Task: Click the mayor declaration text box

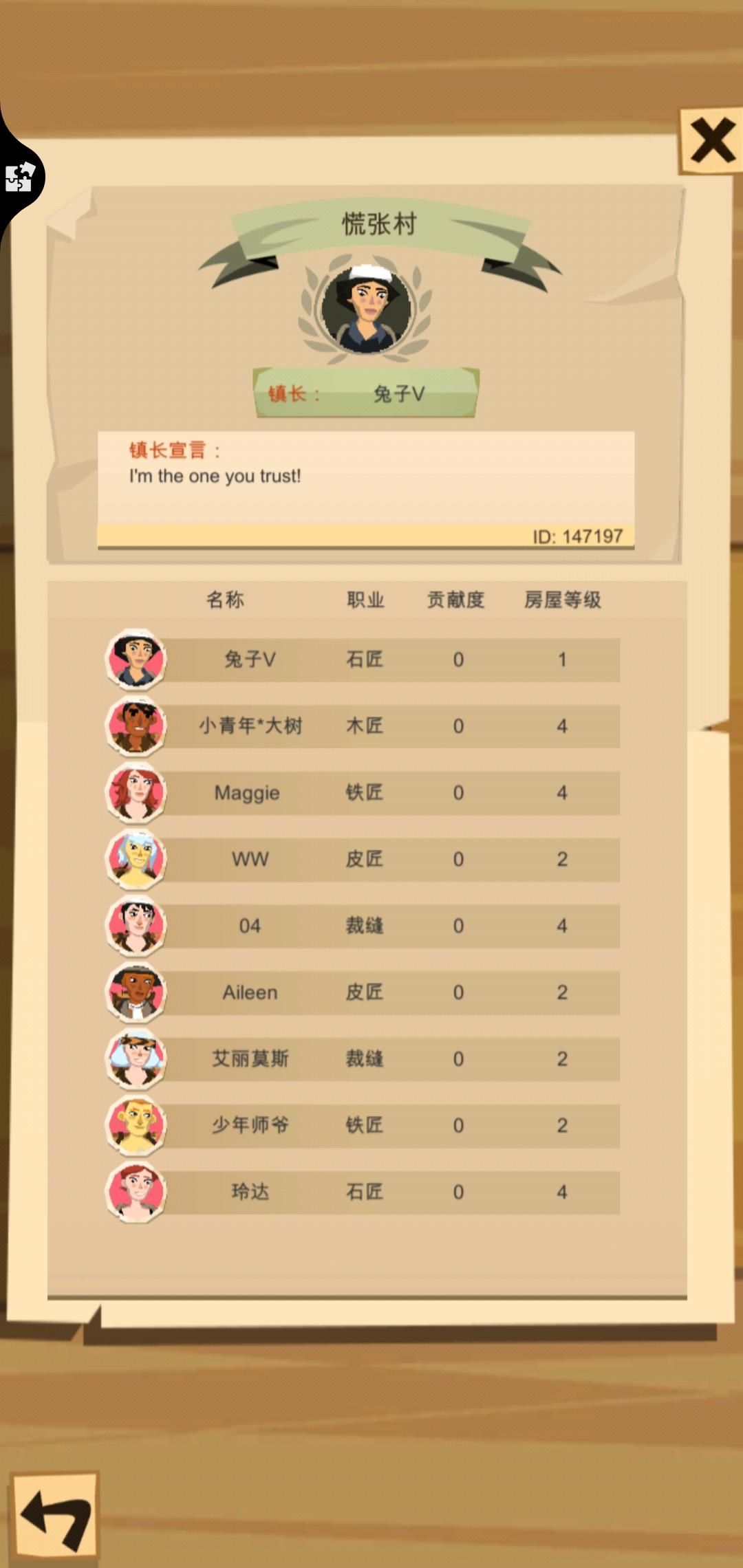Action: tap(367, 475)
